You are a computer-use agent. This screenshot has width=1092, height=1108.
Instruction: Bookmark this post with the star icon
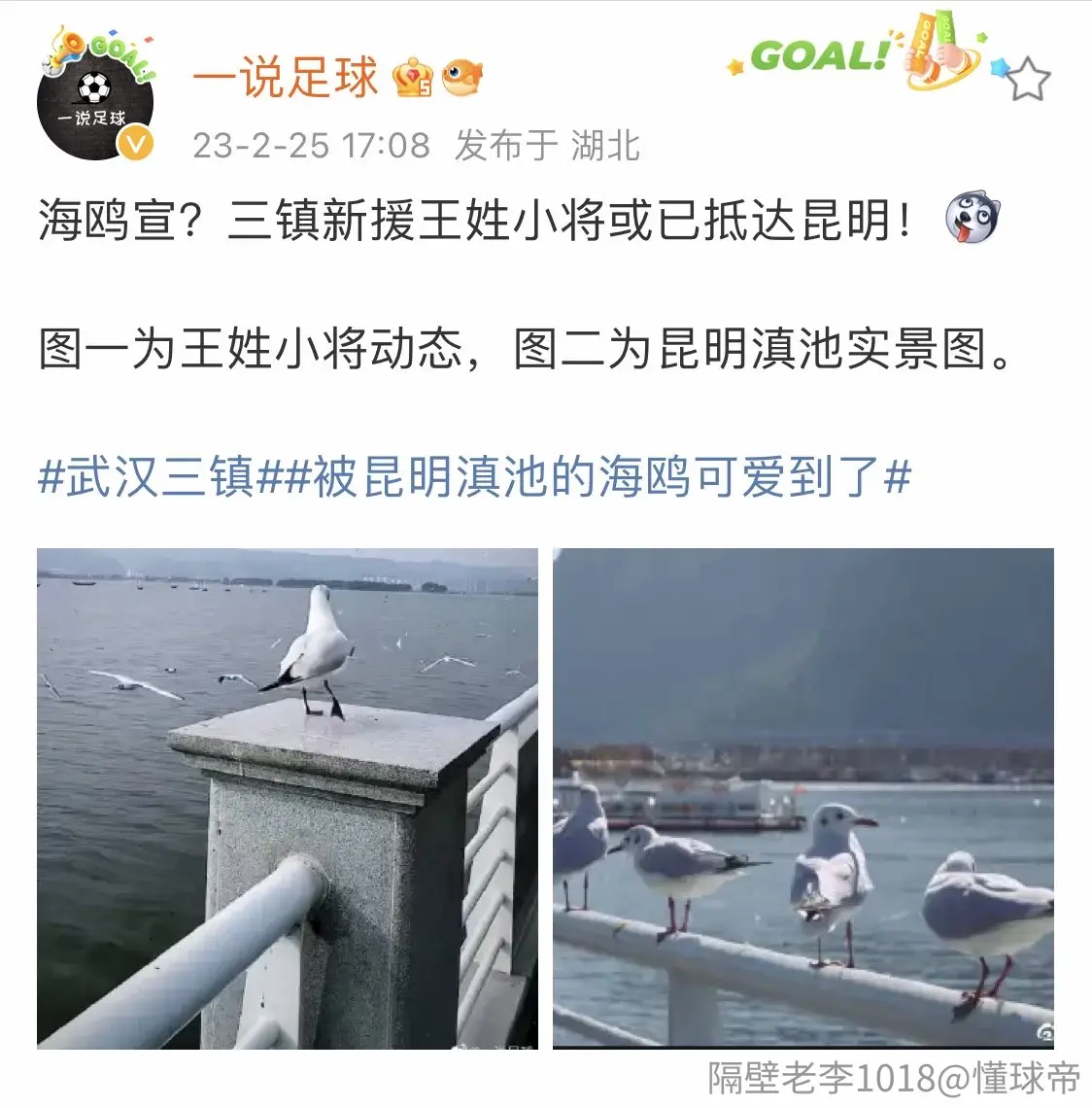pyautogui.click(x=1027, y=79)
